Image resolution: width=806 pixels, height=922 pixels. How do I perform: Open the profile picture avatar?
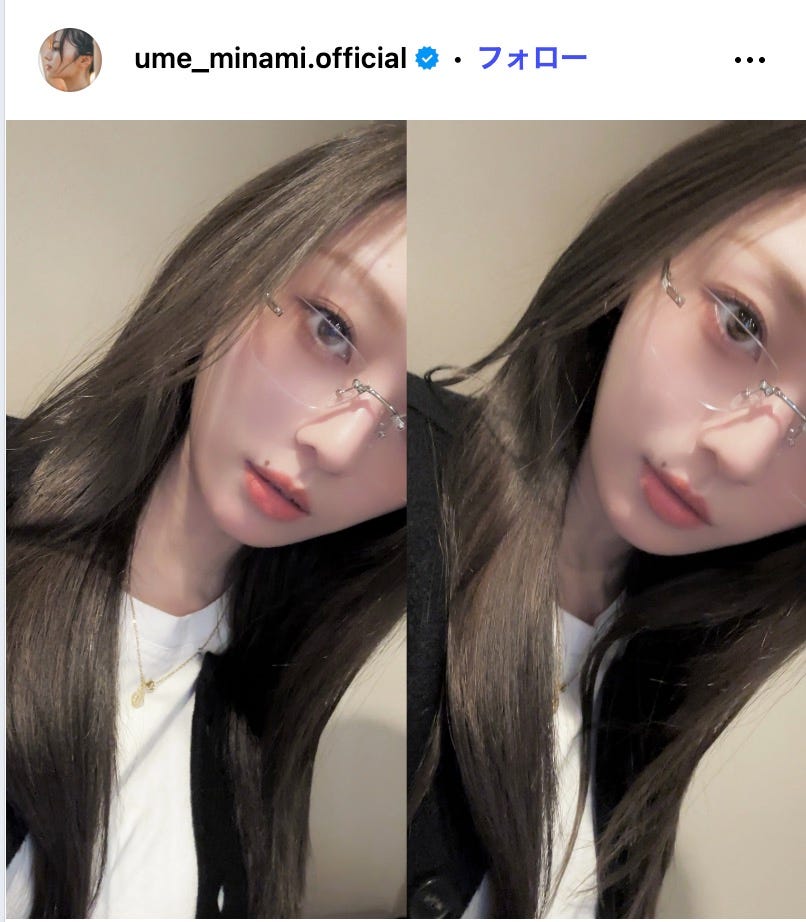(x=70, y=60)
